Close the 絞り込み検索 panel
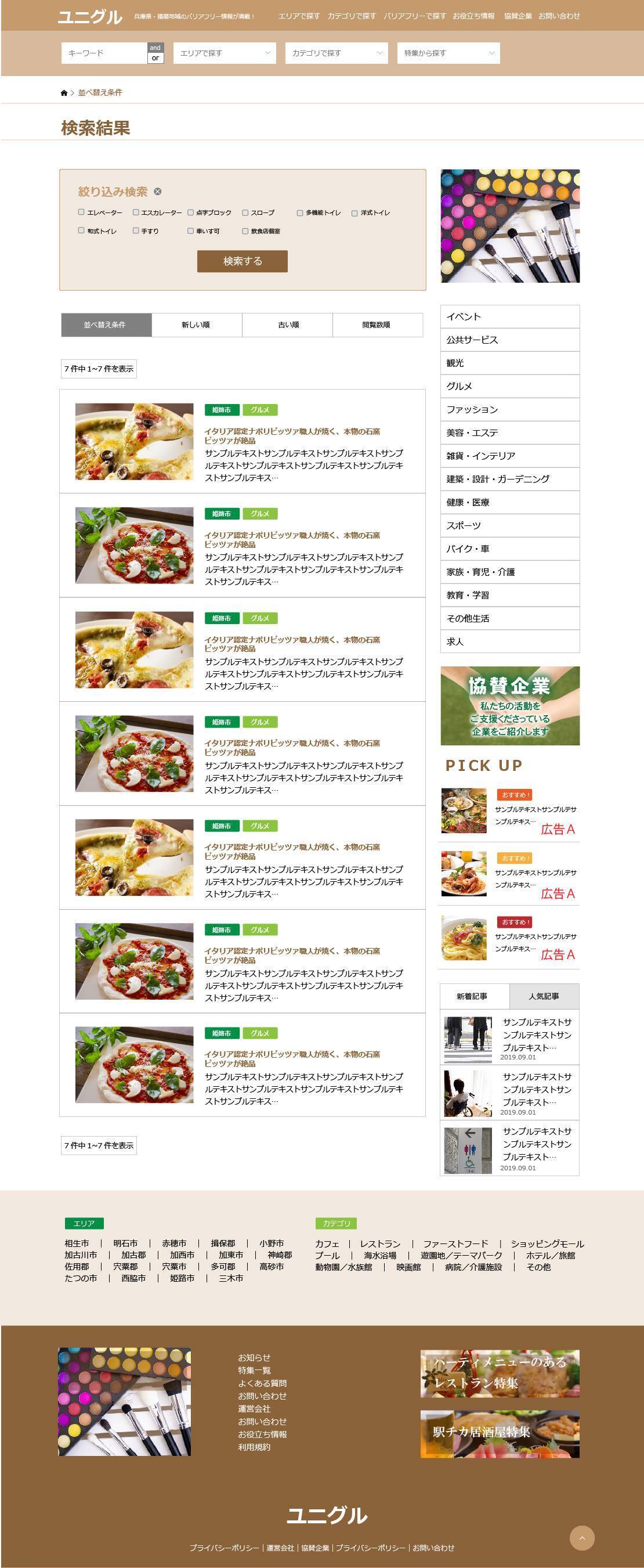The image size is (644, 1568). click(x=157, y=192)
